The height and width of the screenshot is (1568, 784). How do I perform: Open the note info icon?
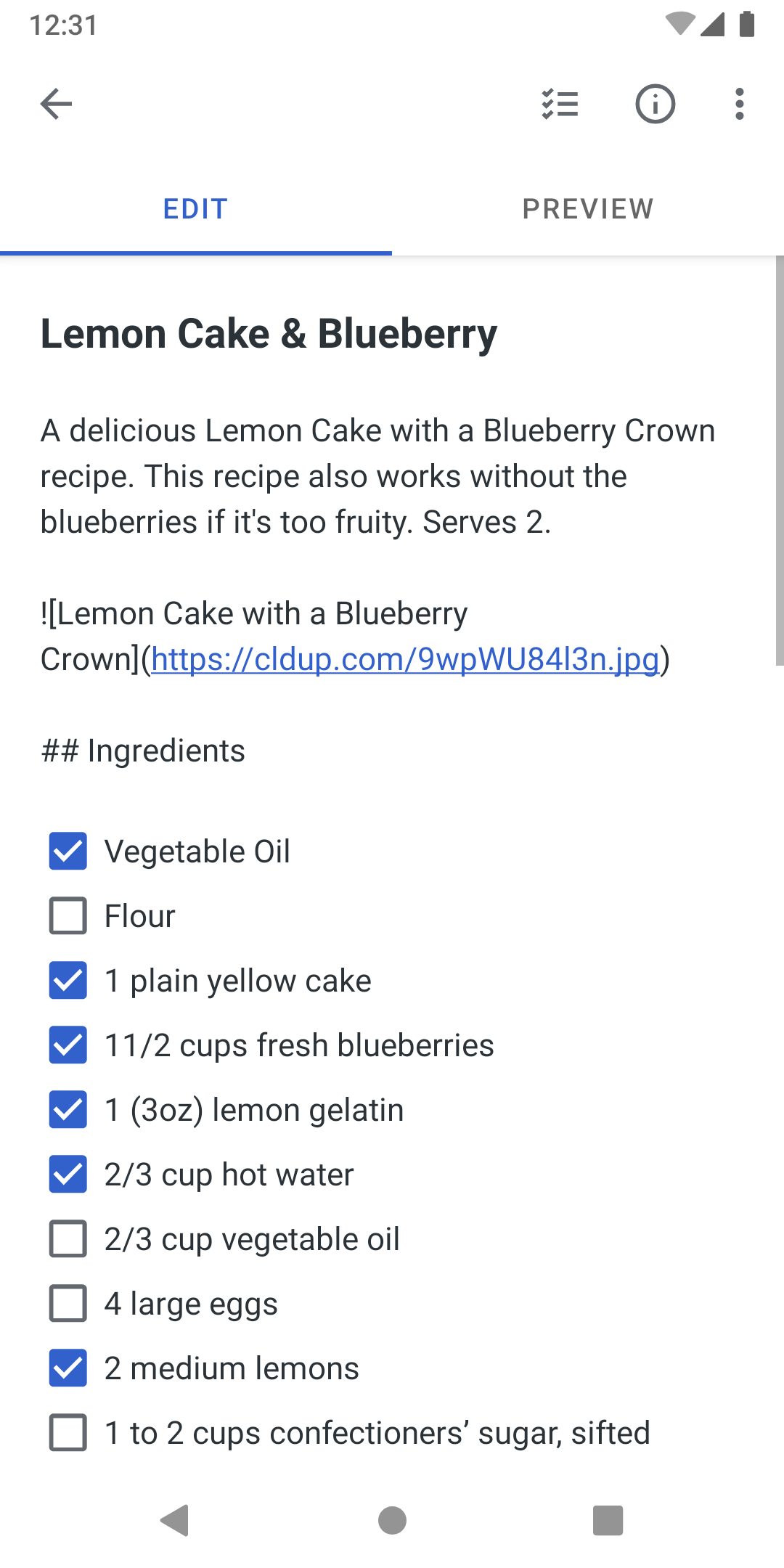(655, 104)
